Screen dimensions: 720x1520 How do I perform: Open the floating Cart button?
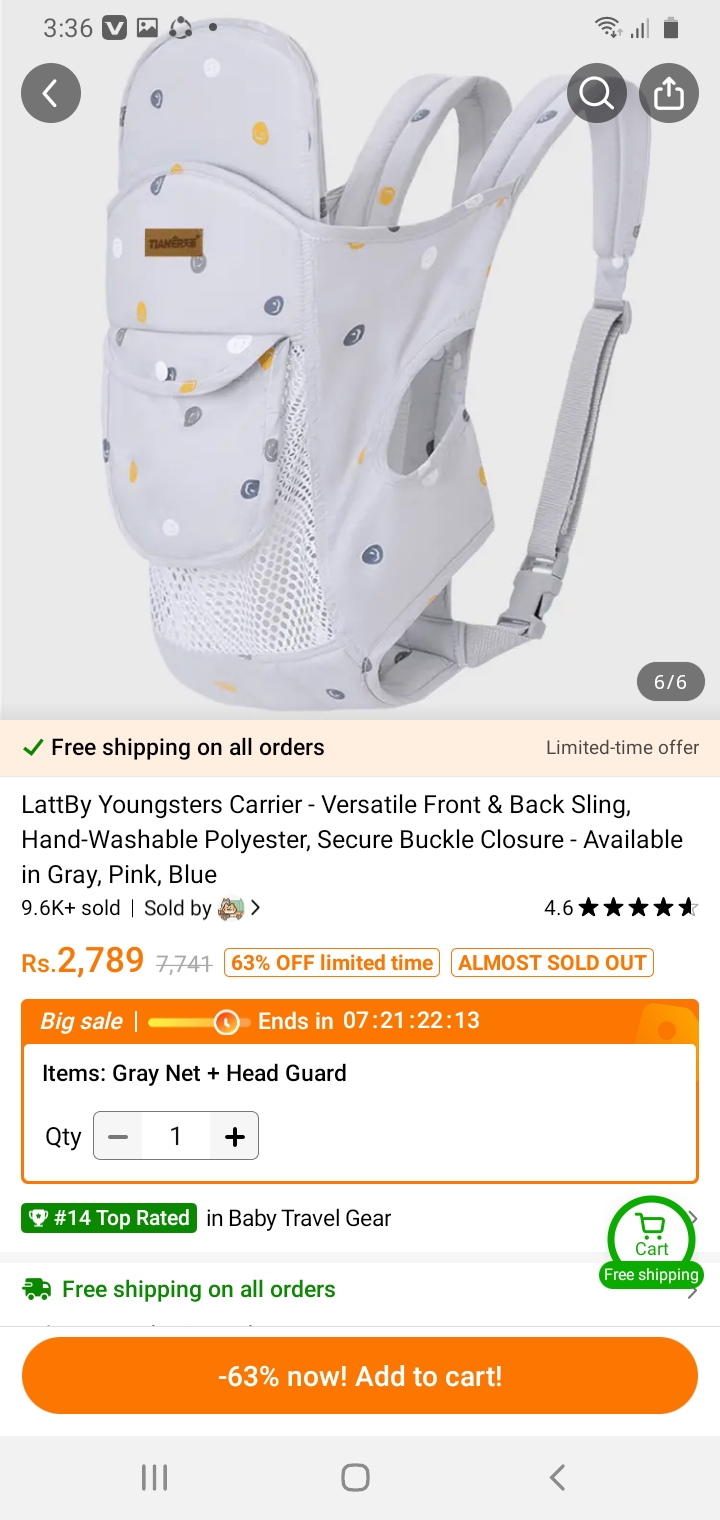pos(651,1240)
